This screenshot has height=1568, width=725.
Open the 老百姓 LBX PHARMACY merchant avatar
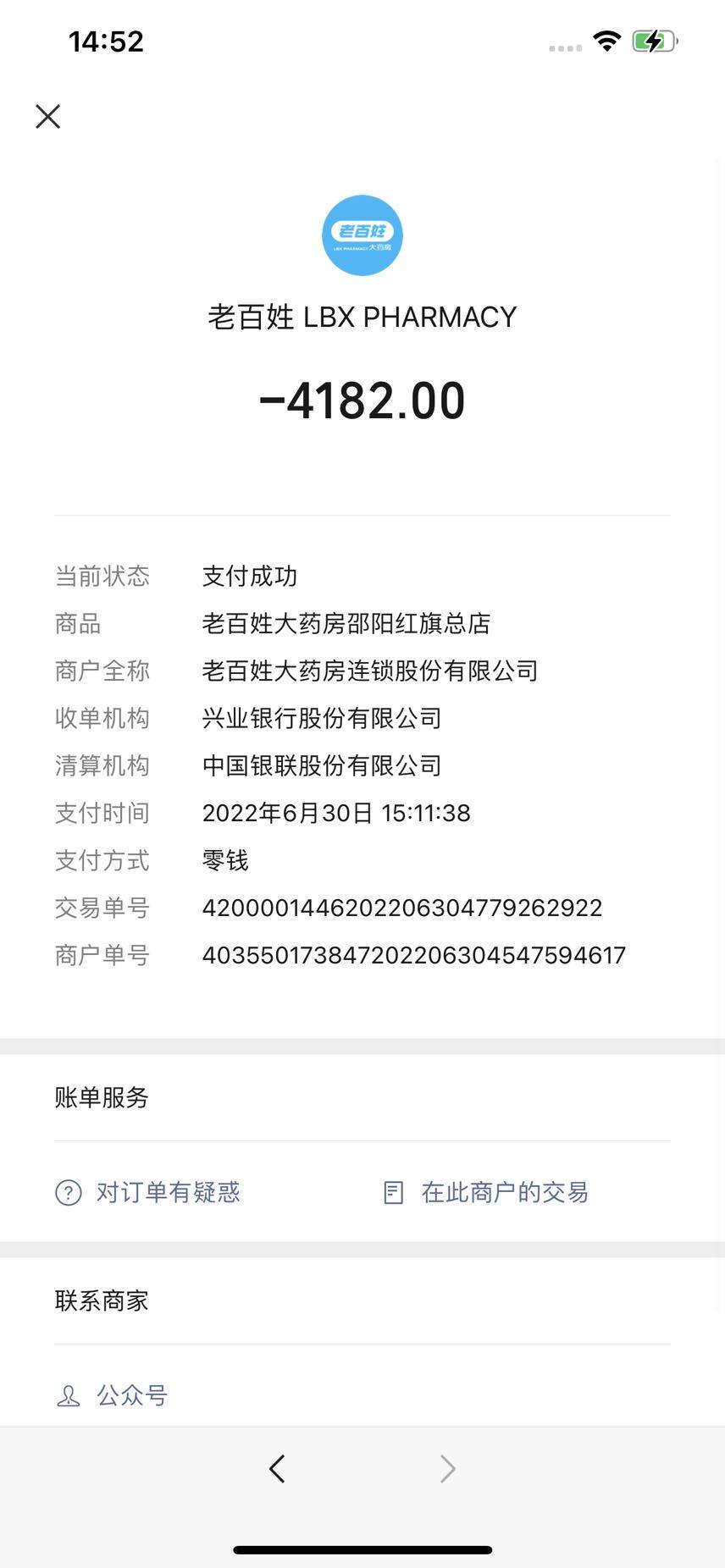[x=362, y=235]
